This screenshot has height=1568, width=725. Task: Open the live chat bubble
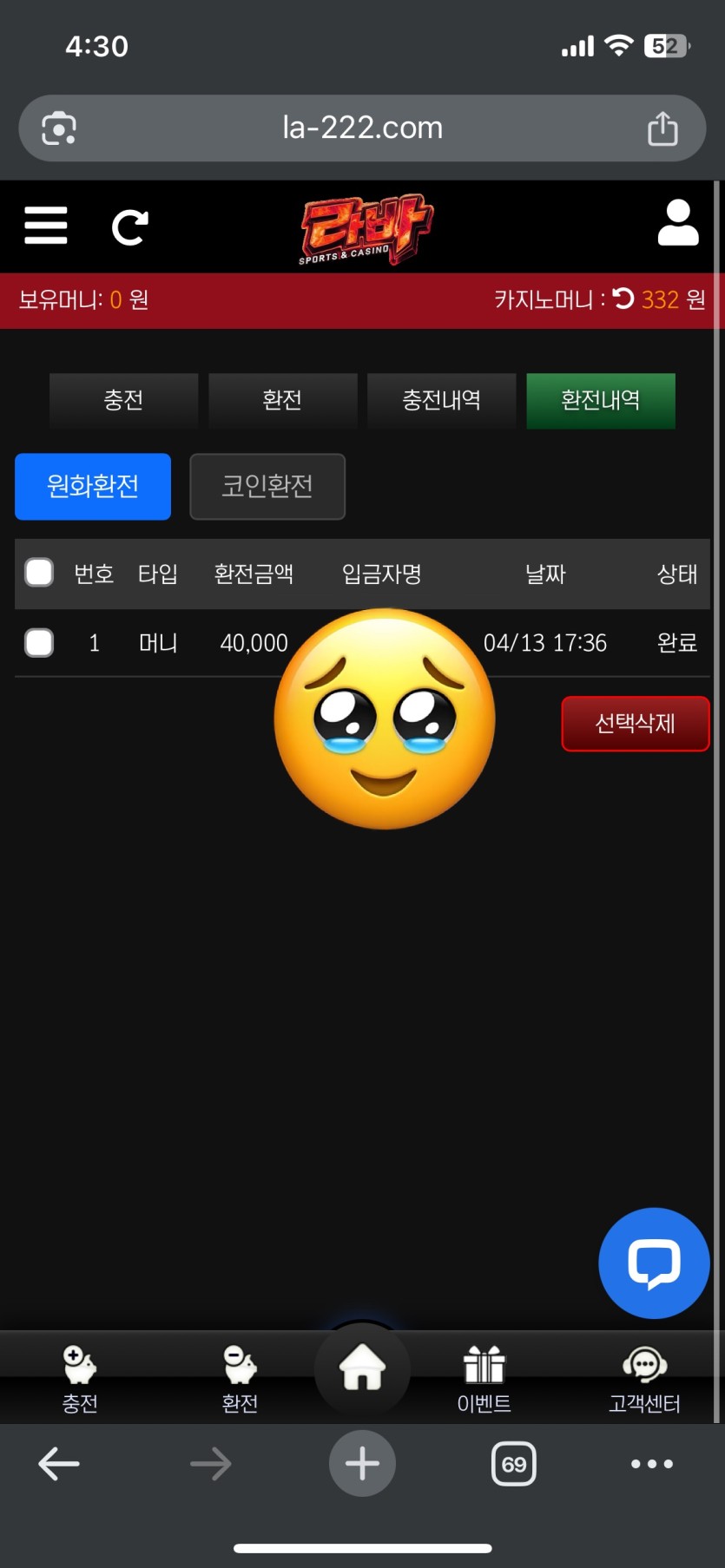pyautogui.click(x=653, y=1263)
